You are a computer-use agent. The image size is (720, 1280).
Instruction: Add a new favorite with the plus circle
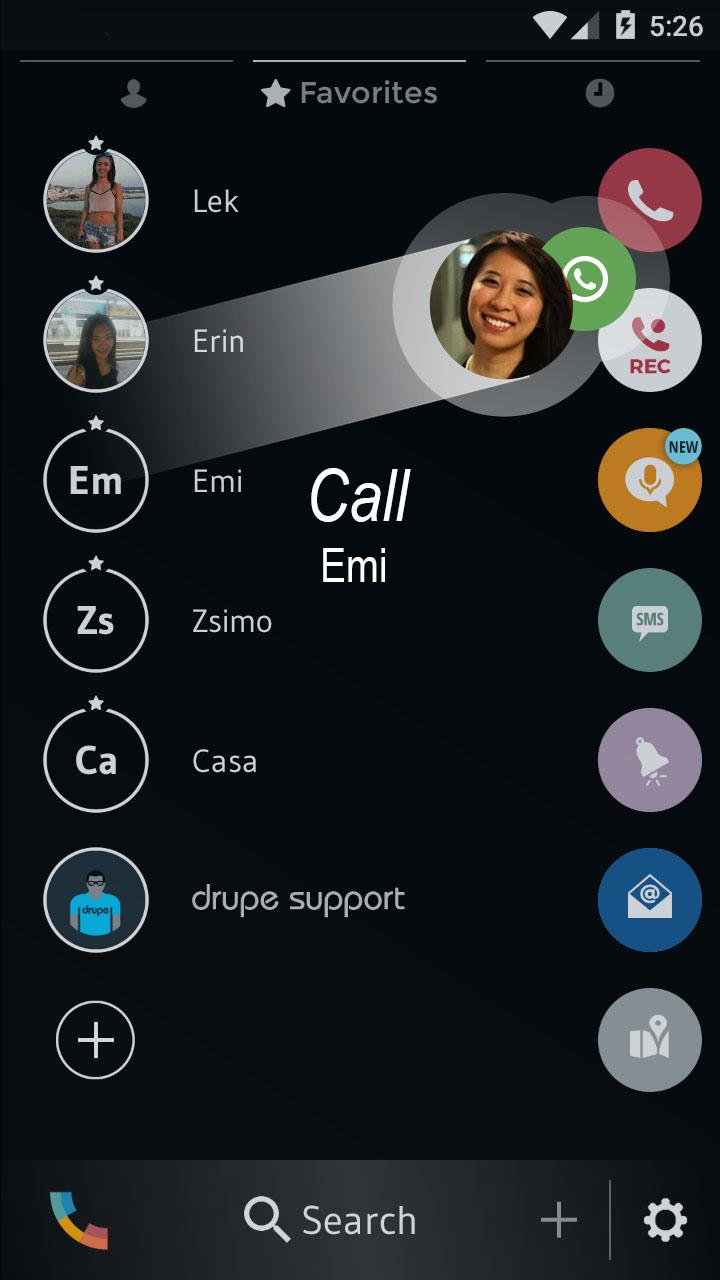pos(95,1040)
